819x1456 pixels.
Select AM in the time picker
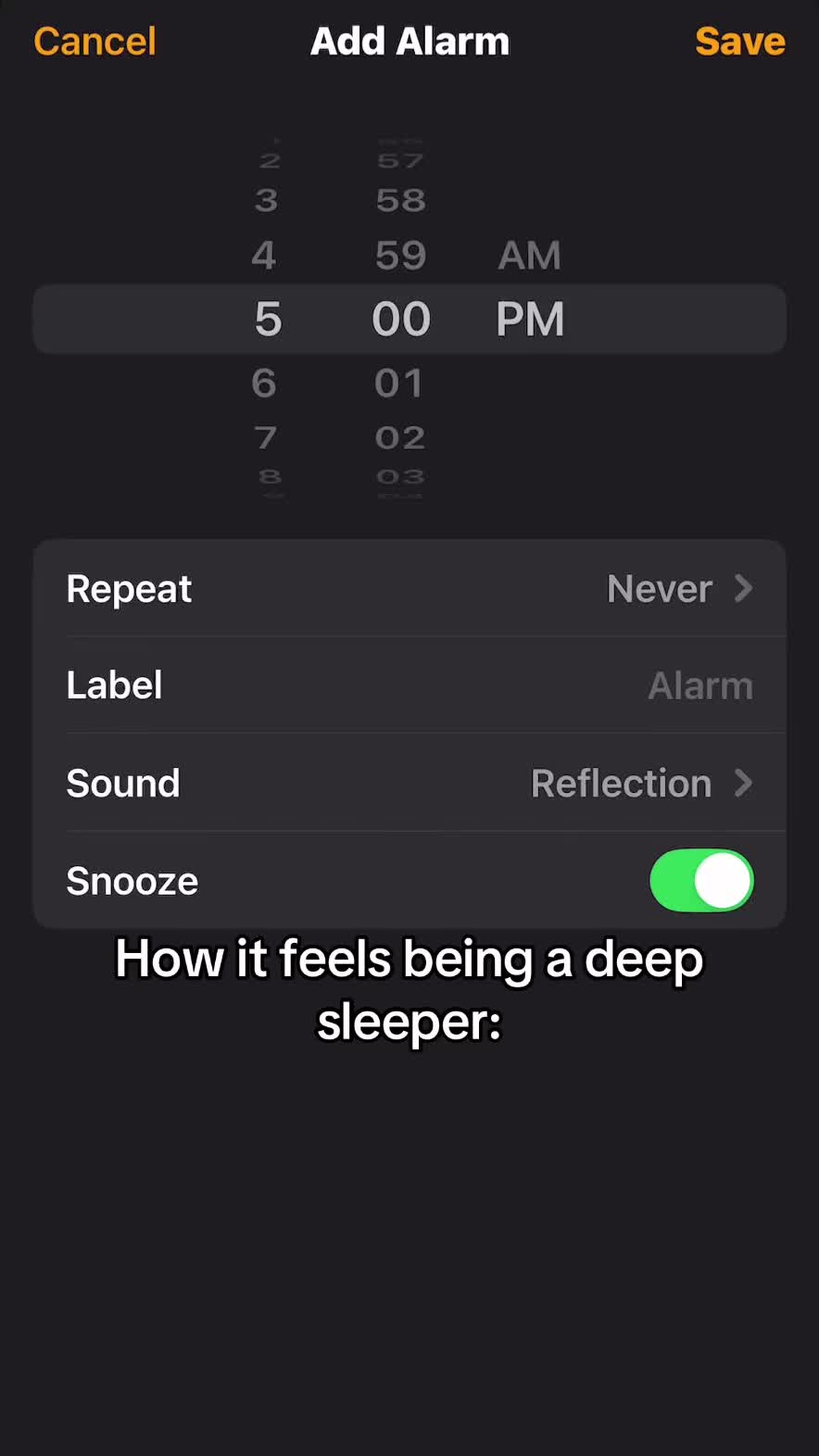click(529, 256)
